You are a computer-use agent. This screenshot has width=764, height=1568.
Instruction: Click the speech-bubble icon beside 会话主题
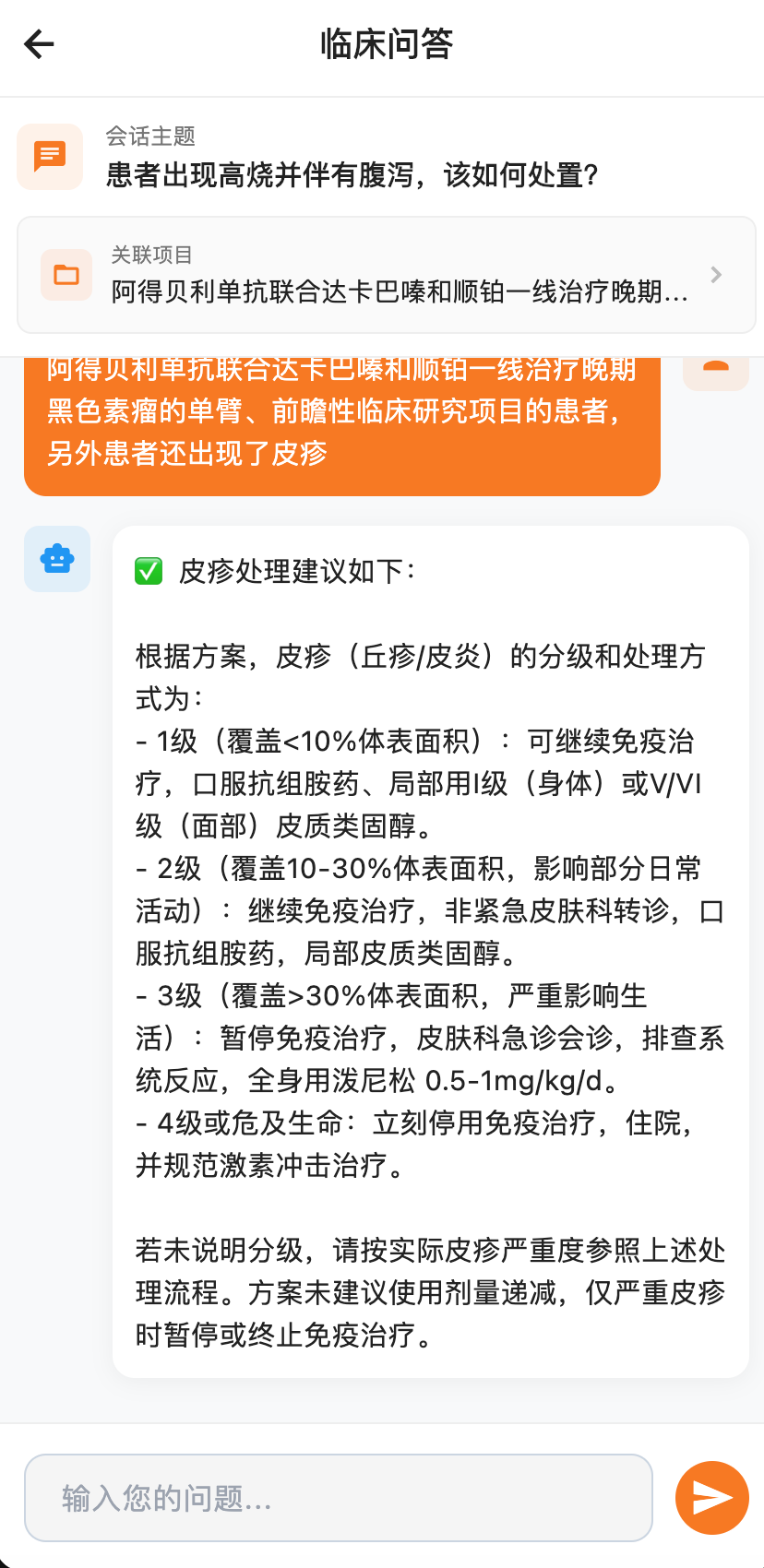49,156
